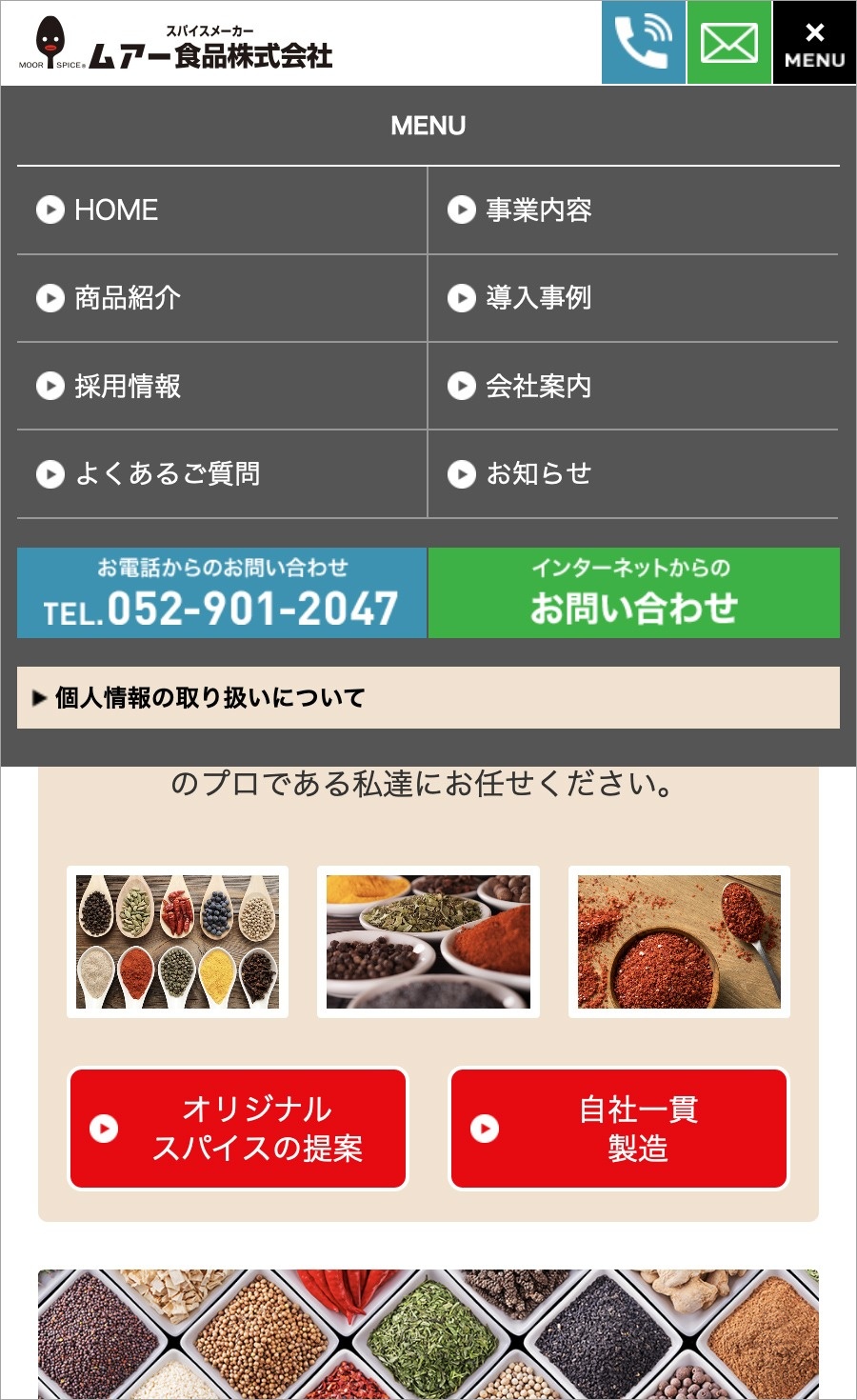Tap the オリジナルスパイスの提案 red button
Viewport: 857px width, 1400px height.
(238, 1129)
